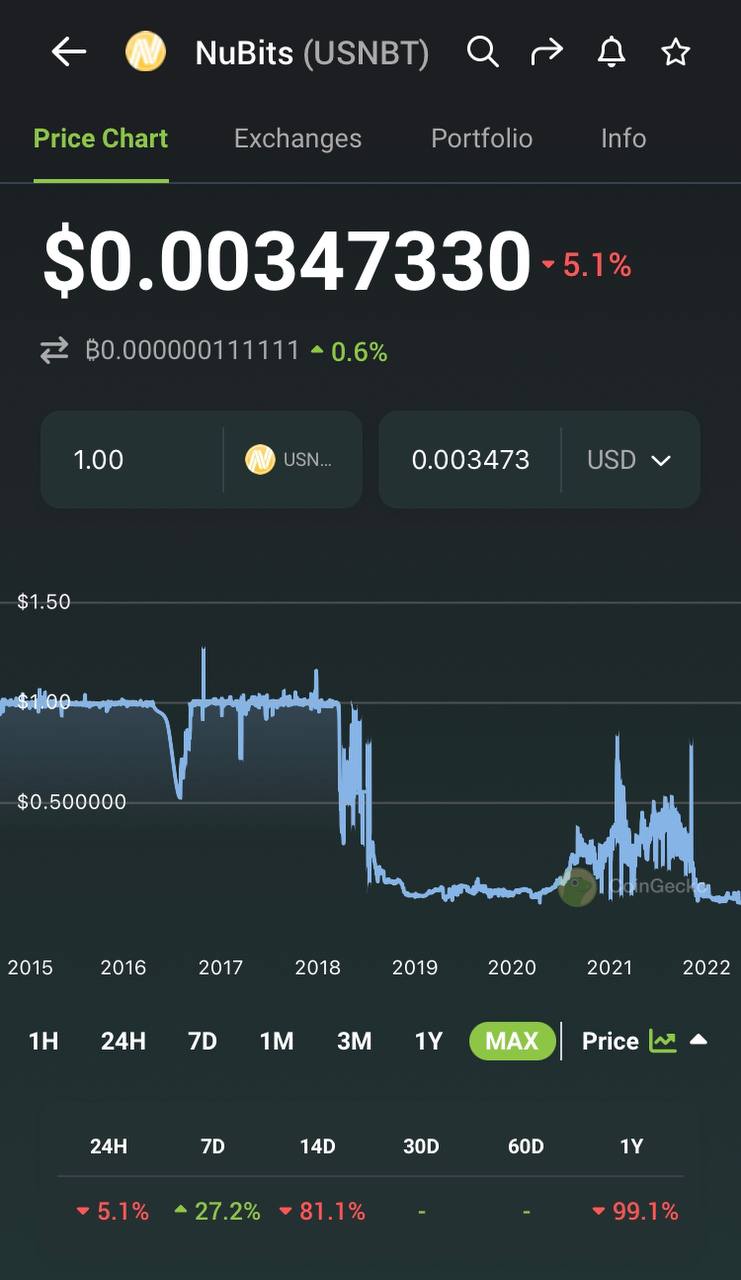Select the 3M chart range
Screen dimensions: 741x1280
click(x=354, y=1041)
